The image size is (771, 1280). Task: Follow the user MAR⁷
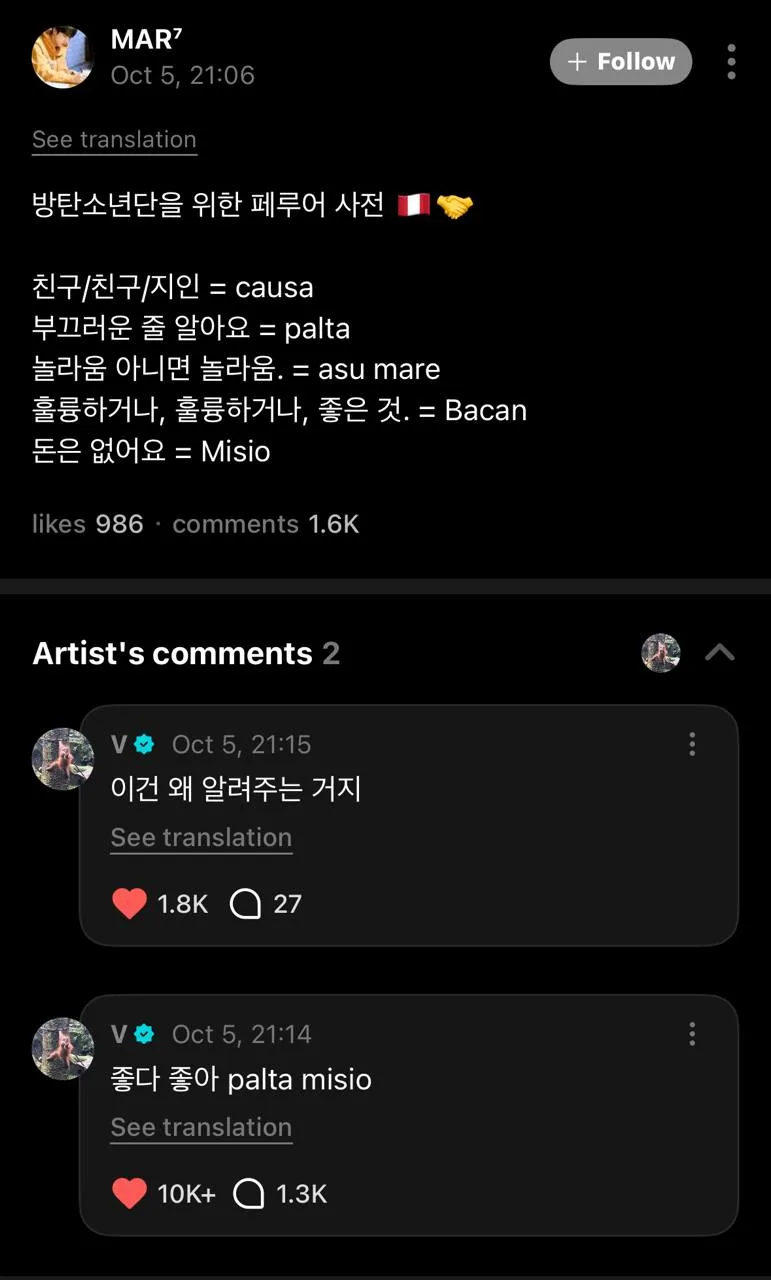[621, 62]
